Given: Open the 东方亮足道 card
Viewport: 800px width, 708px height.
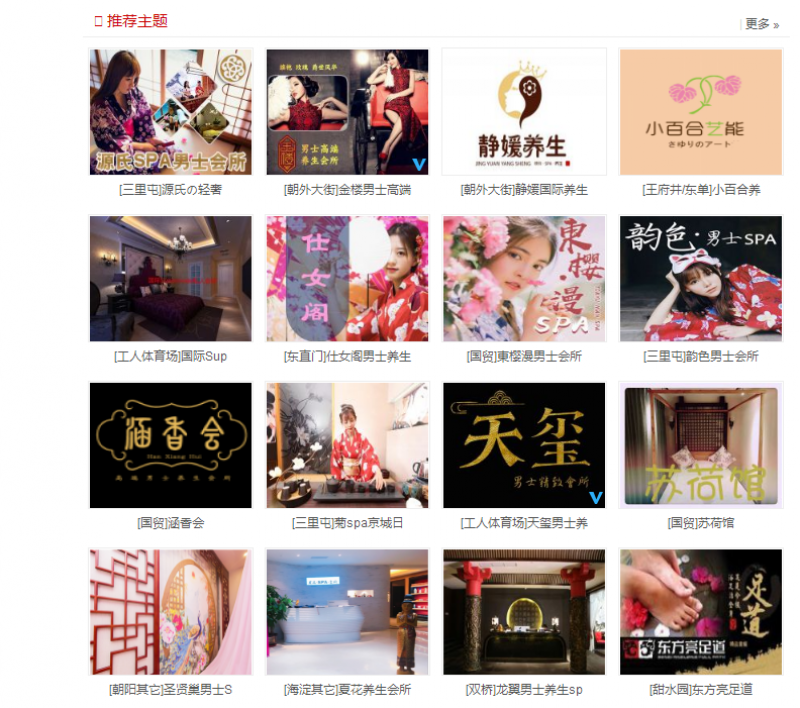Looking at the screenshot, I should click(700, 612).
